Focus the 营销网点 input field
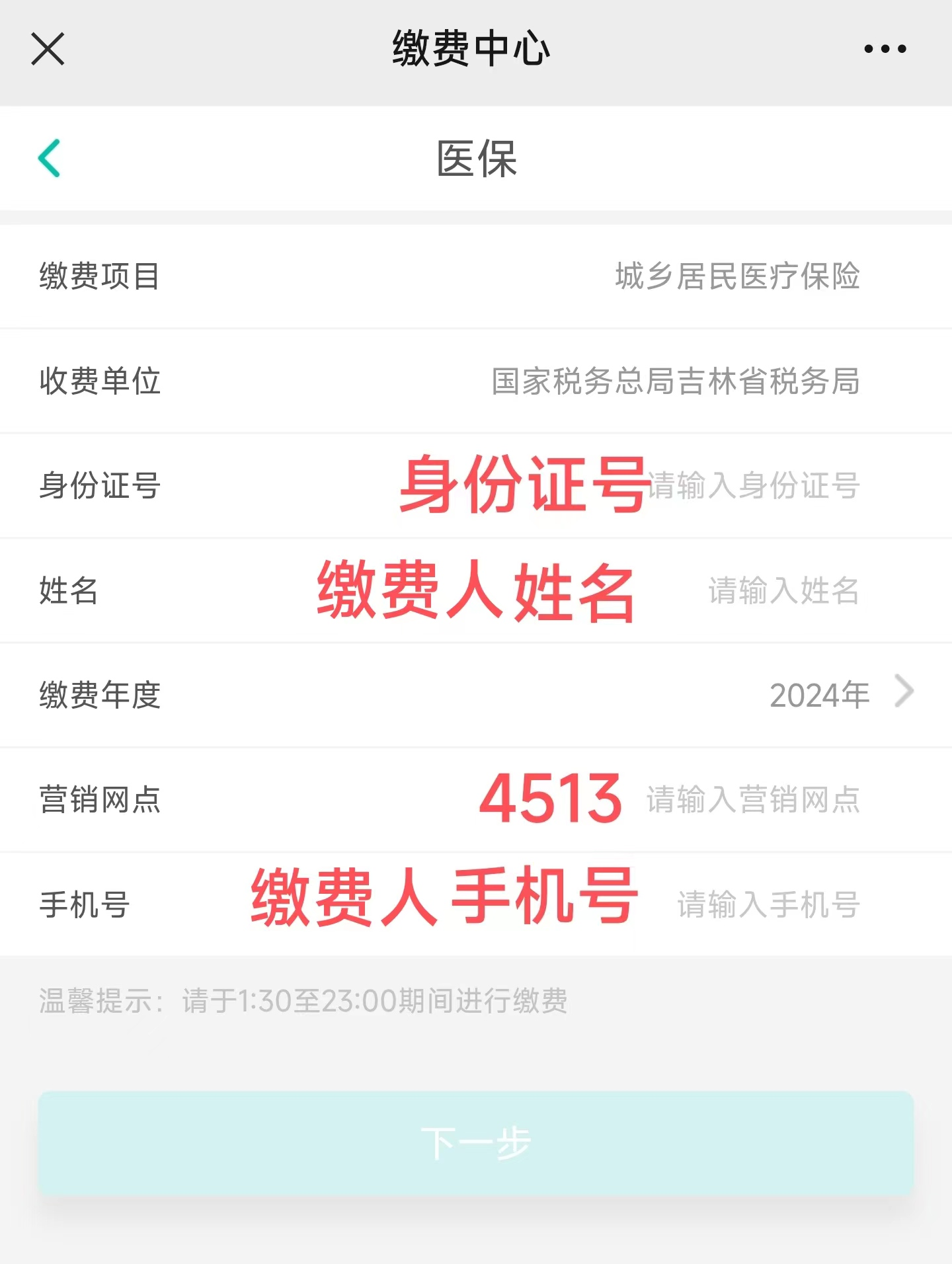The image size is (952, 1264). [x=752, y=800]
